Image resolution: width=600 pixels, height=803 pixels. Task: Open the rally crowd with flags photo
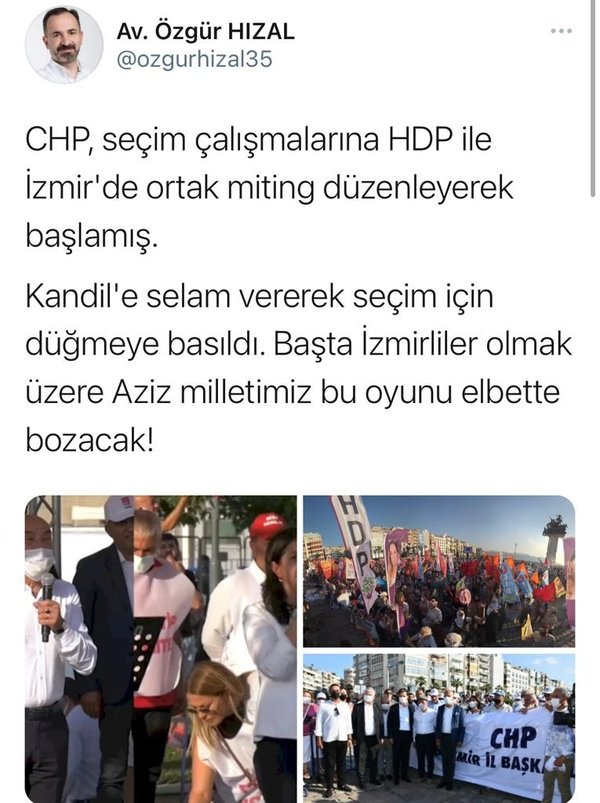pyautogui.click(x=439, y=571)
